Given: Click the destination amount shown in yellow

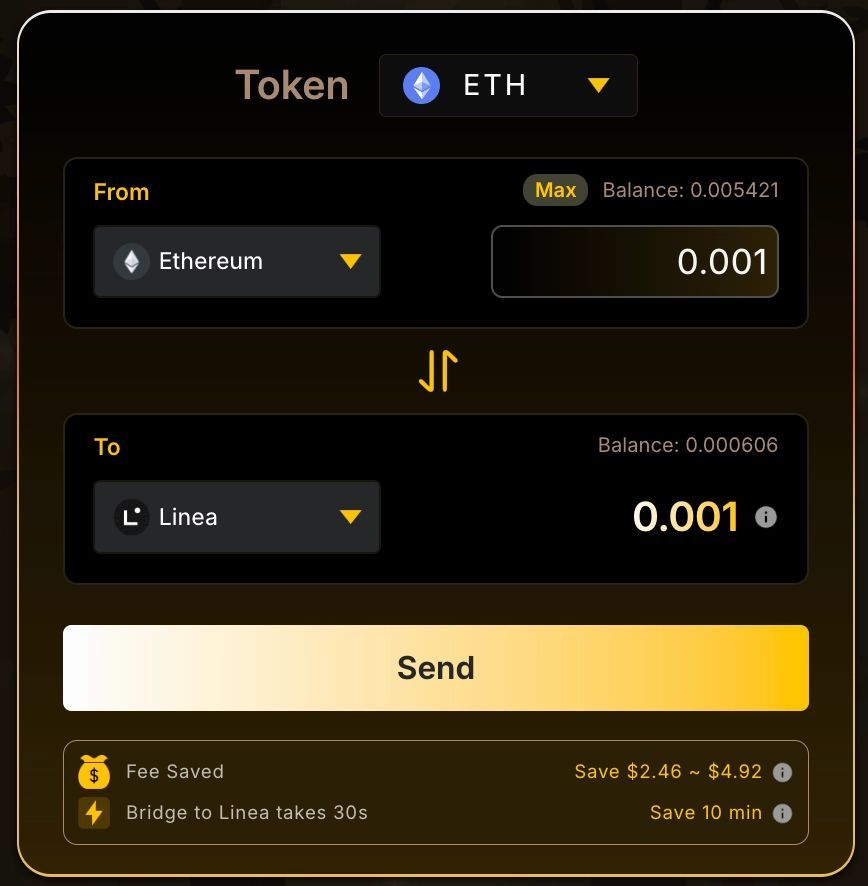Looking at the screenshot, I should [x=685, y=517].
